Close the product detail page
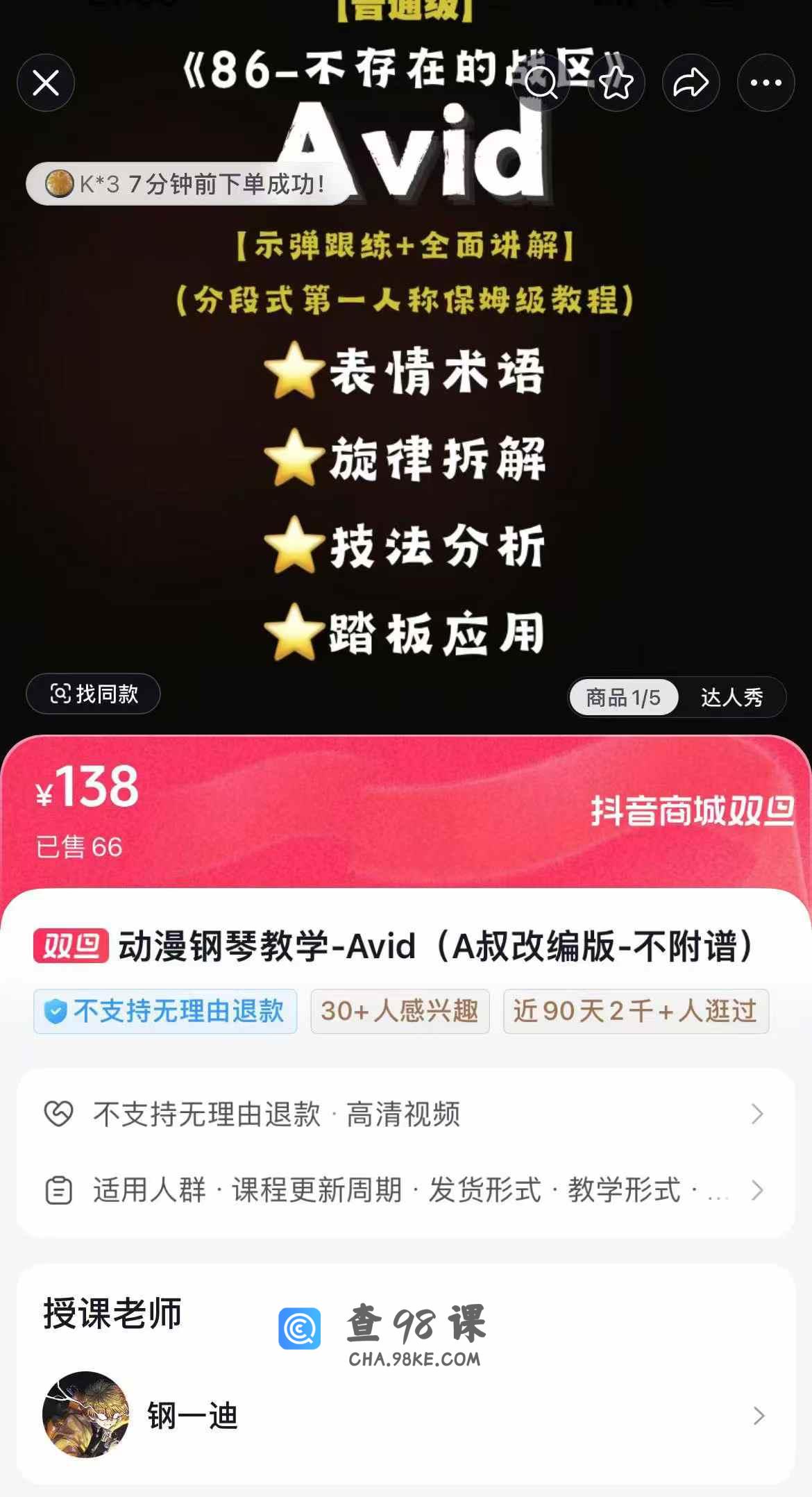Screen dimensions: 812x1497 pos(46,83)
